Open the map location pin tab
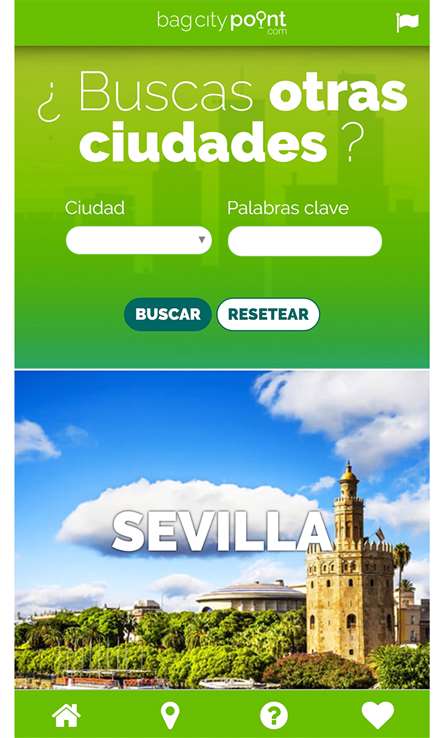 tap(169, 715)
